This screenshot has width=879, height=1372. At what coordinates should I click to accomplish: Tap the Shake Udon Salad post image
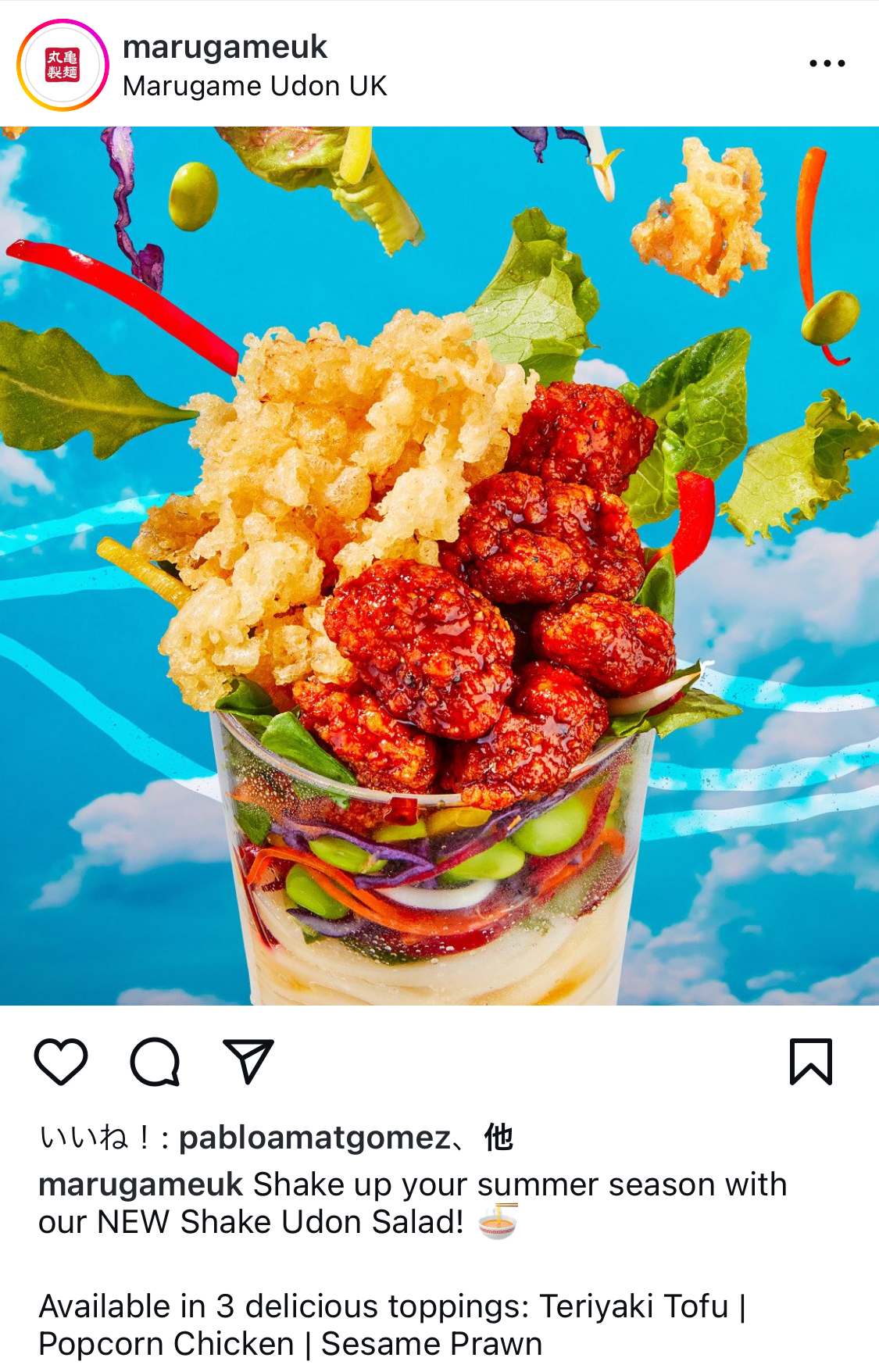point(439,566)
